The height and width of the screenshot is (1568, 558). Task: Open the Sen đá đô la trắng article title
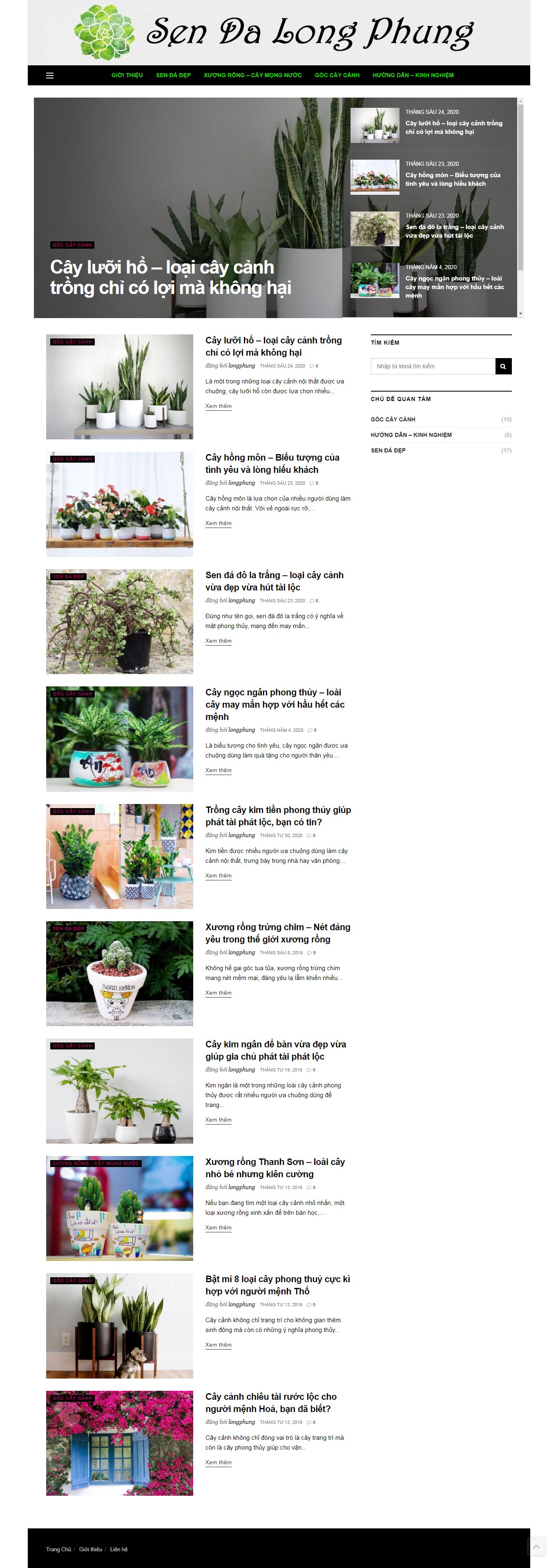click(274, 581)
